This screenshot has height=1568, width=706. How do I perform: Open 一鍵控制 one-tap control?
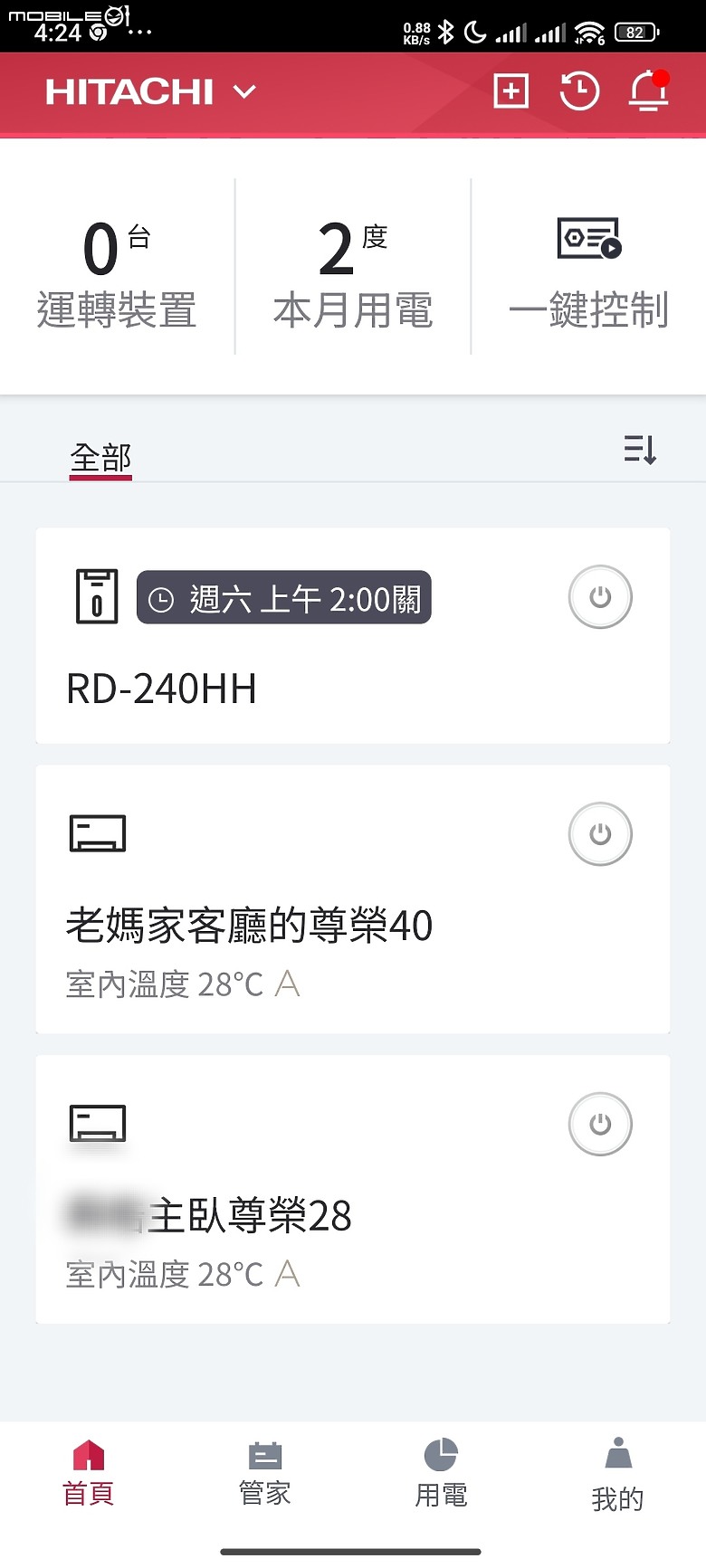coord(588,275)
